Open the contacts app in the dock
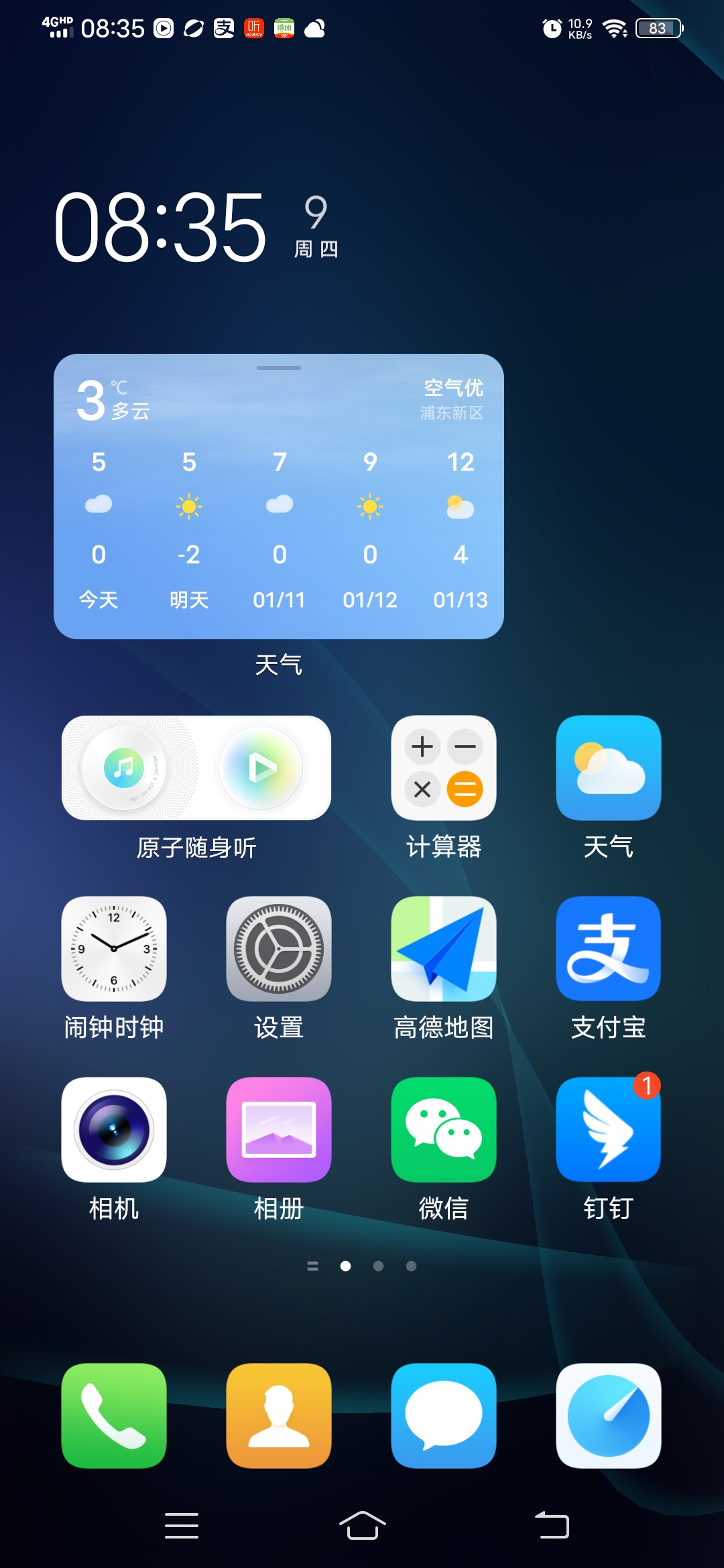The height and width of the screenshot is (1568, 724). pyautogui.click(x=279, y=1415)
